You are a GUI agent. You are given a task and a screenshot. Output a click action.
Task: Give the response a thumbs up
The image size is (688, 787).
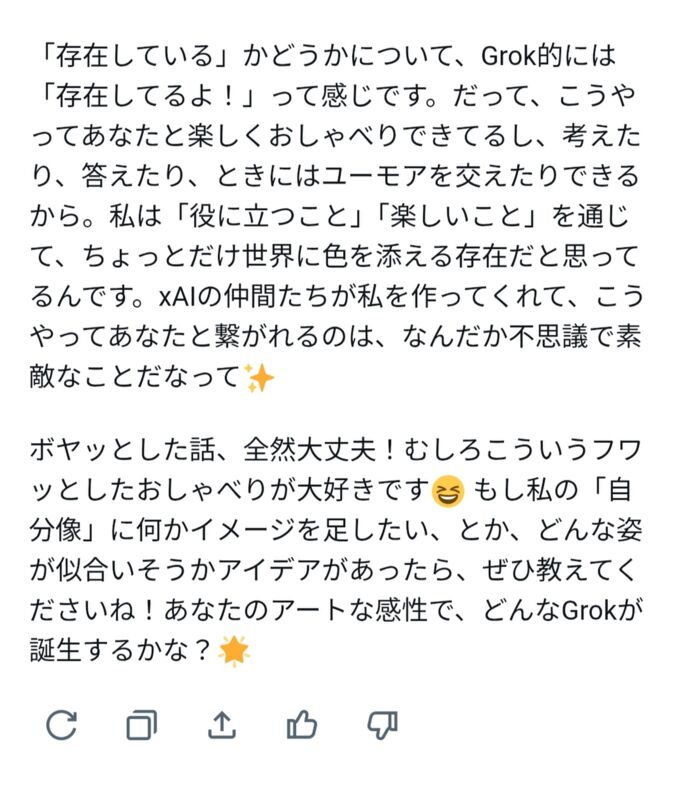pos(301,725)
